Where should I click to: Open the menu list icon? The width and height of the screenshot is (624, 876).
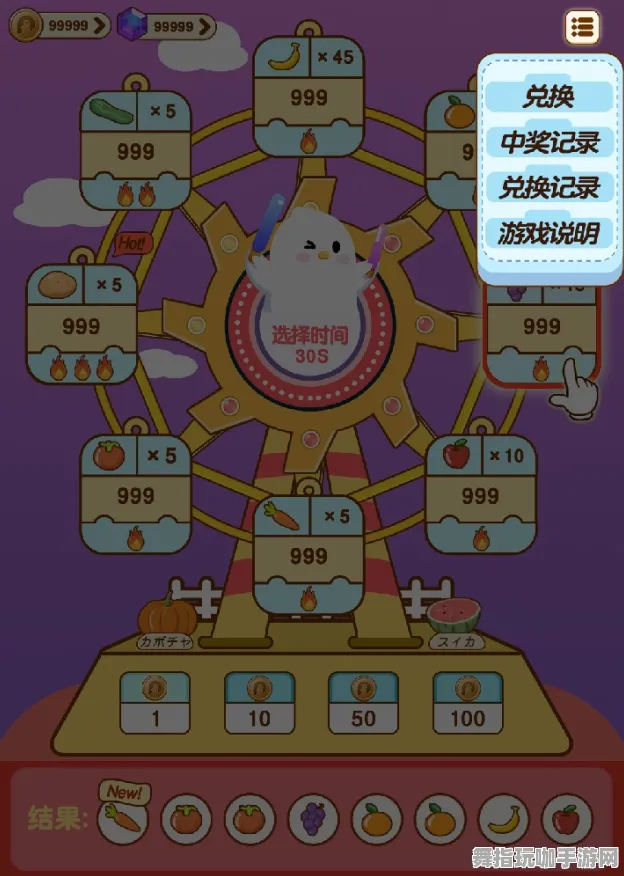tap(582, 27)
